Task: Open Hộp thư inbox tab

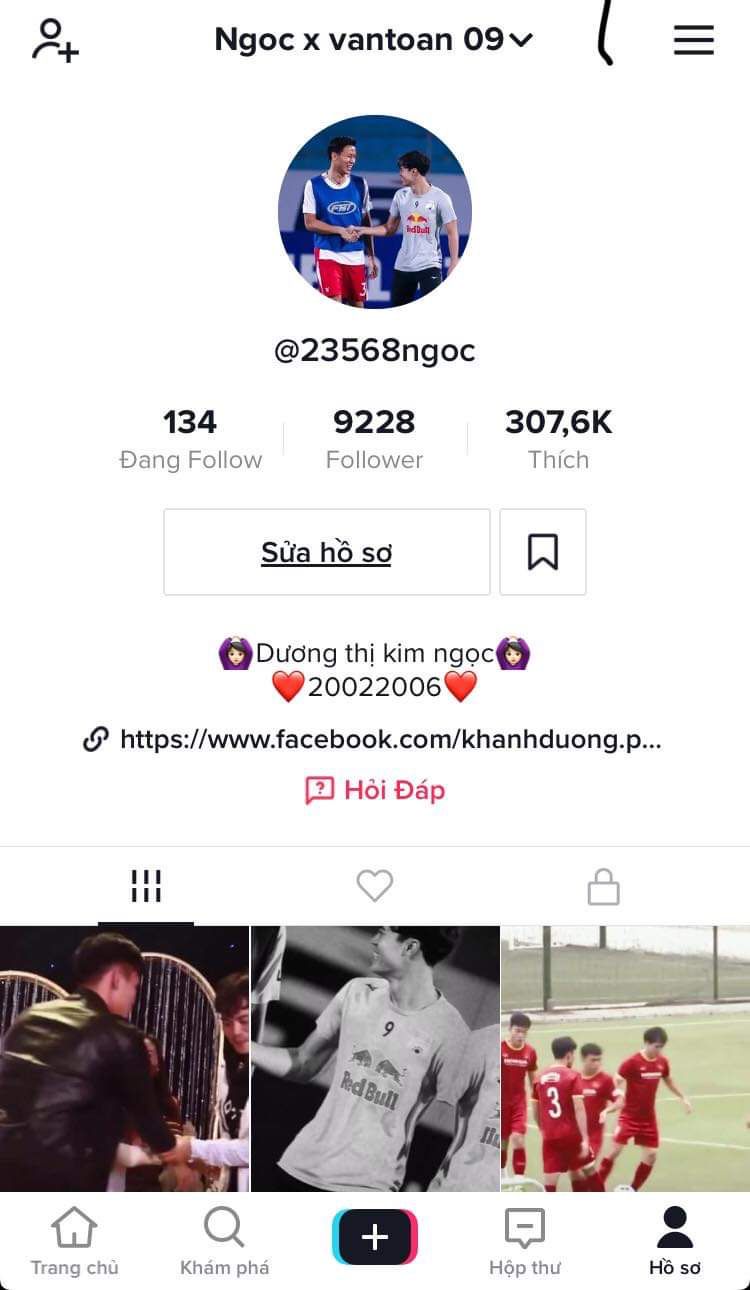Action: tap(525, 1241)
